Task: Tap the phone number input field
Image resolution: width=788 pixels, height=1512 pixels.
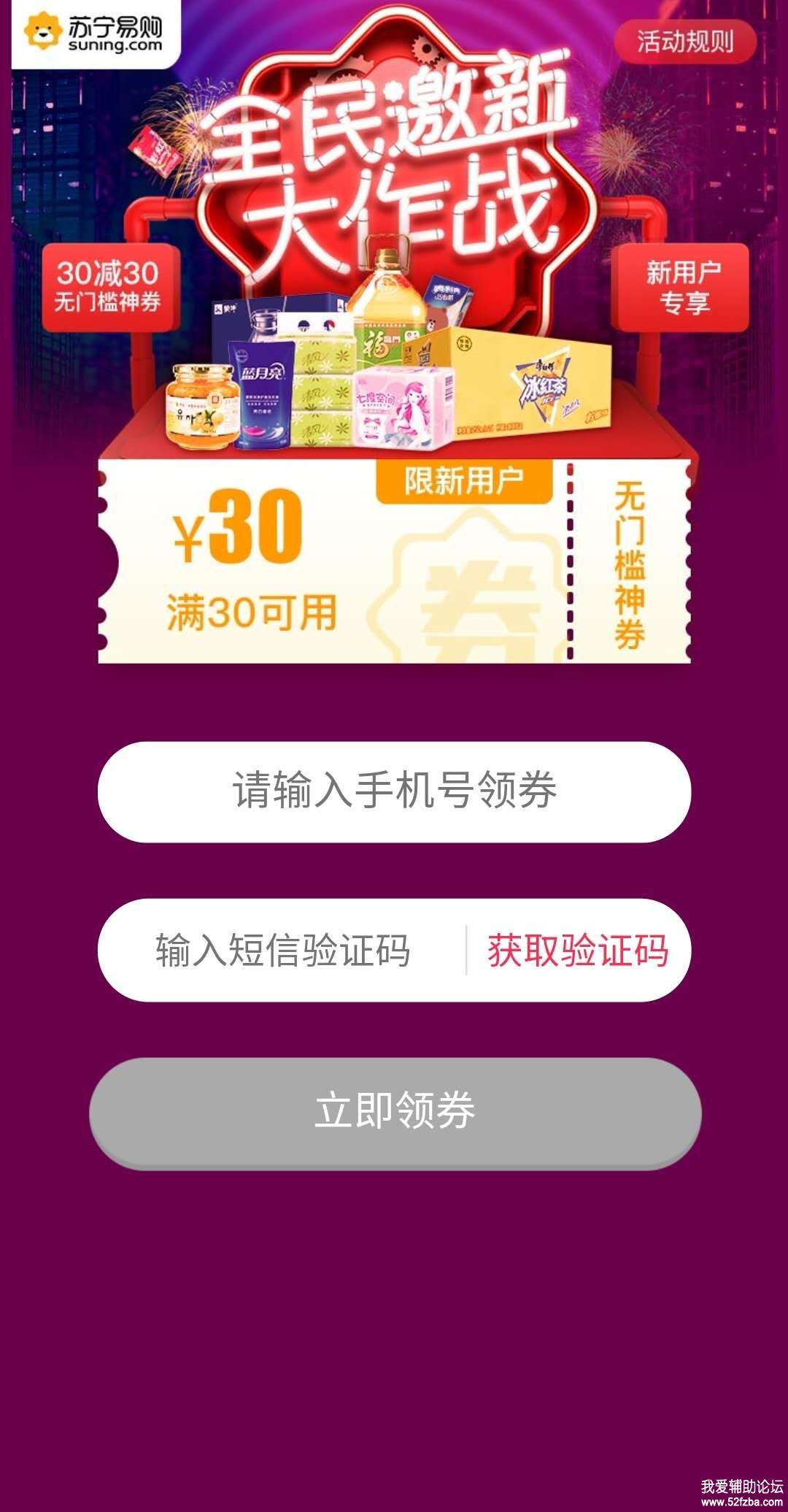Action: click(x=394, y=791)
